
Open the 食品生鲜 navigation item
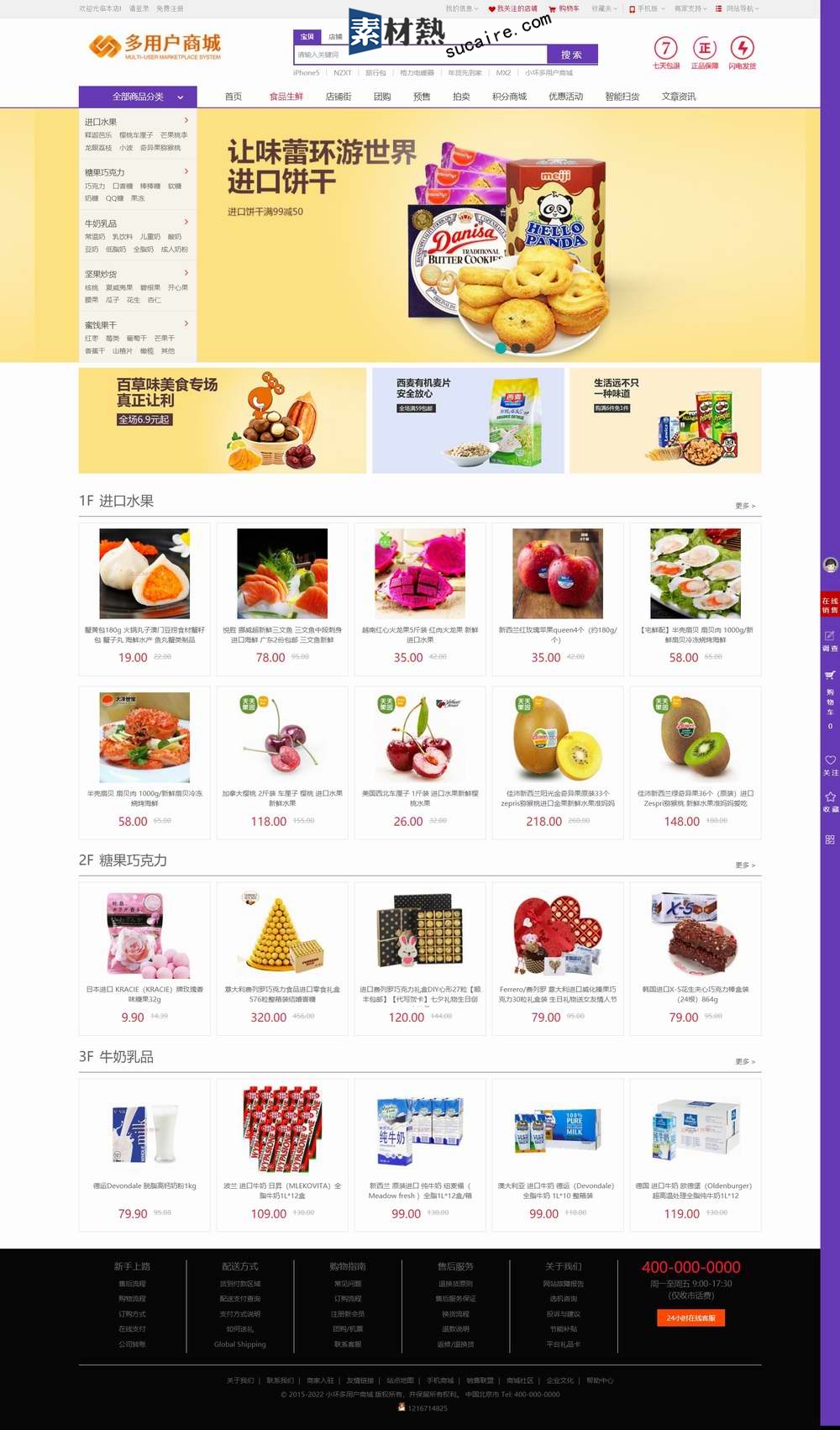tap(286, 97)
